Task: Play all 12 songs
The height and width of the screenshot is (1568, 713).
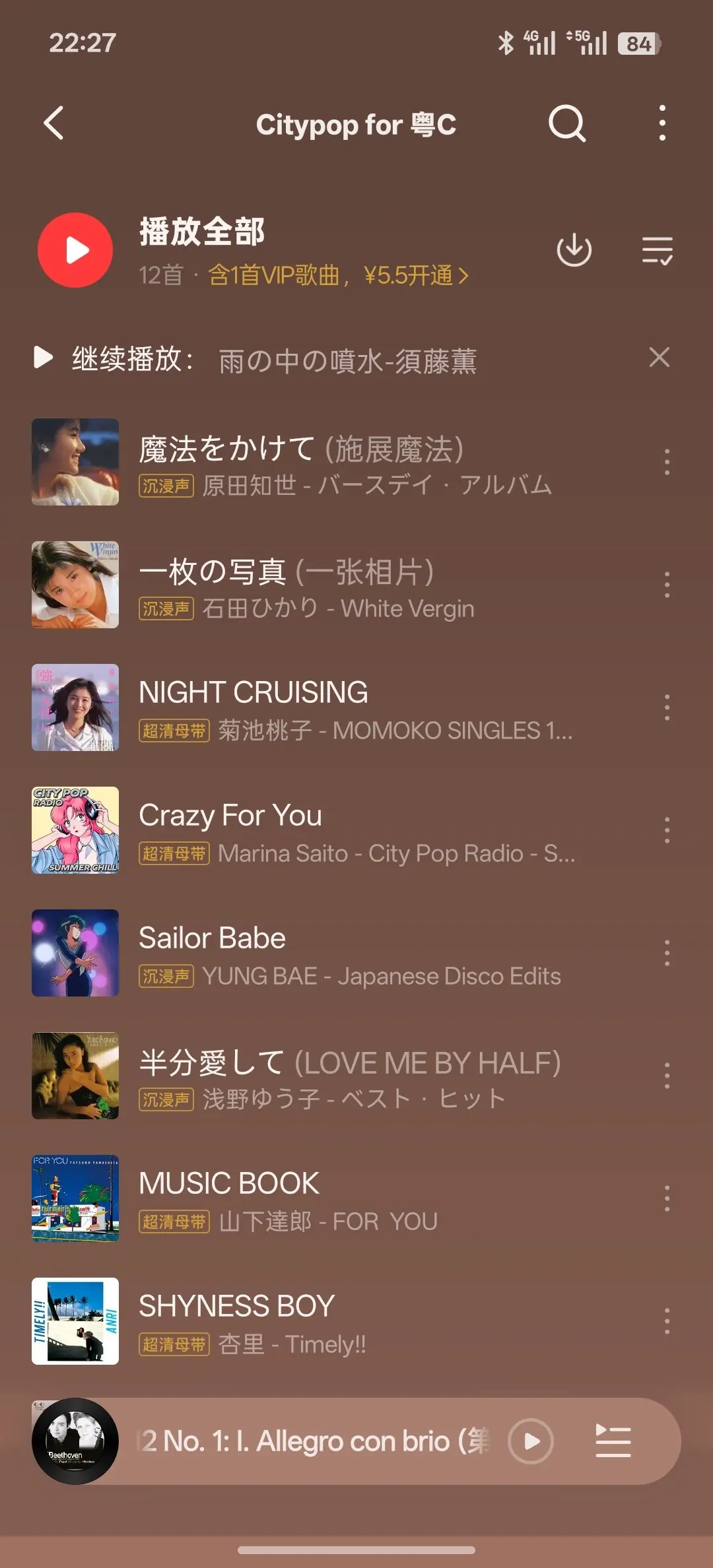Action: tap(75, 250)
